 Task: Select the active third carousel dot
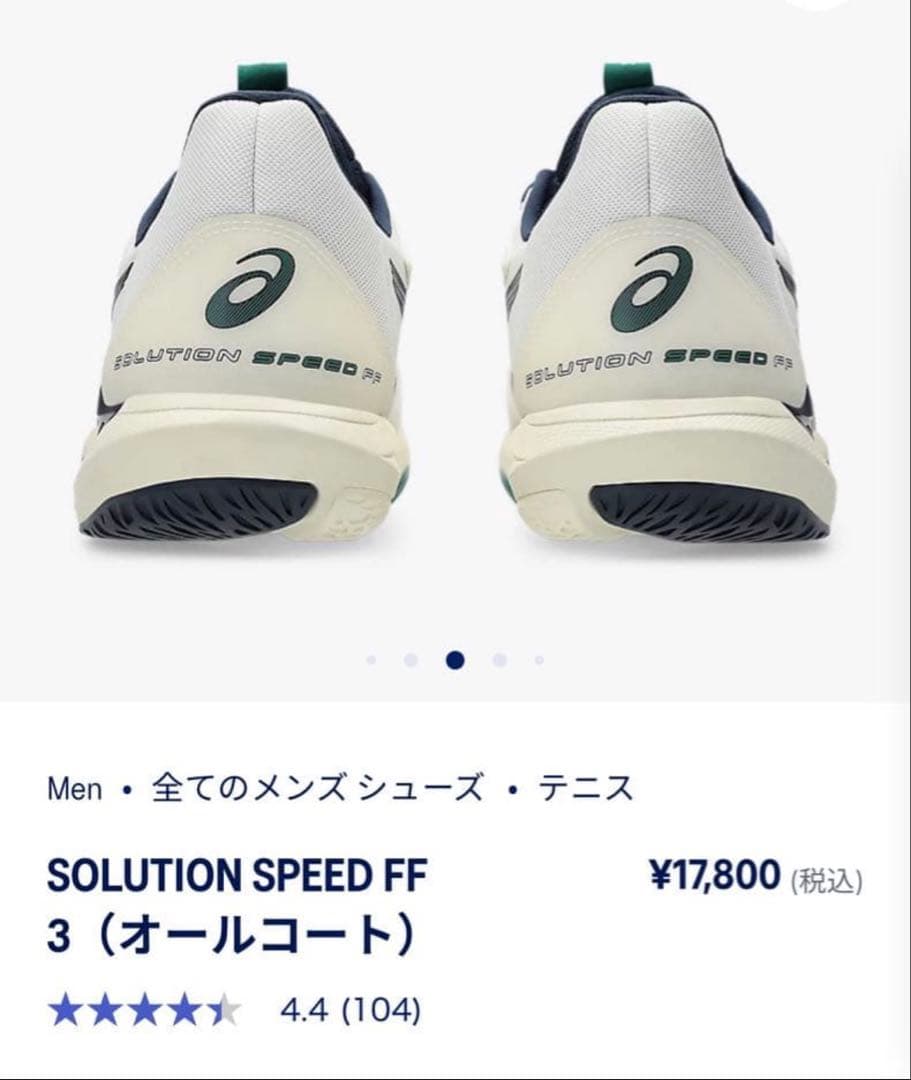[456, 658]
